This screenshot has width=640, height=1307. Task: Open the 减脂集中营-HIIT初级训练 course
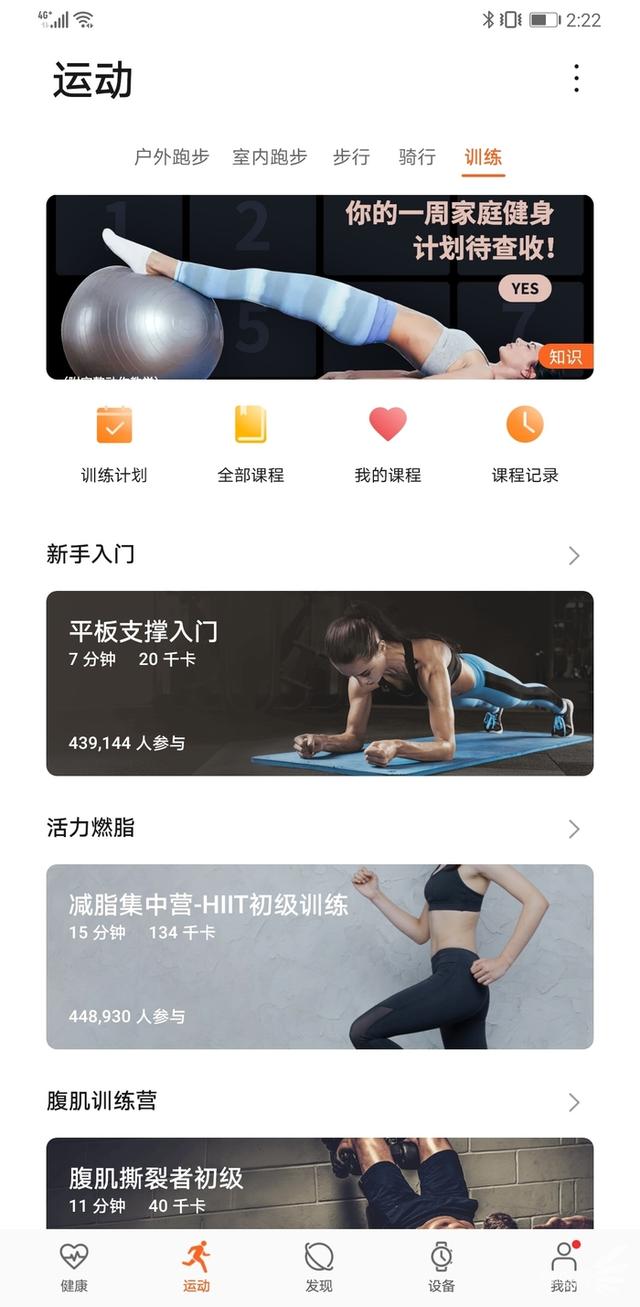[x=320, y=956]
